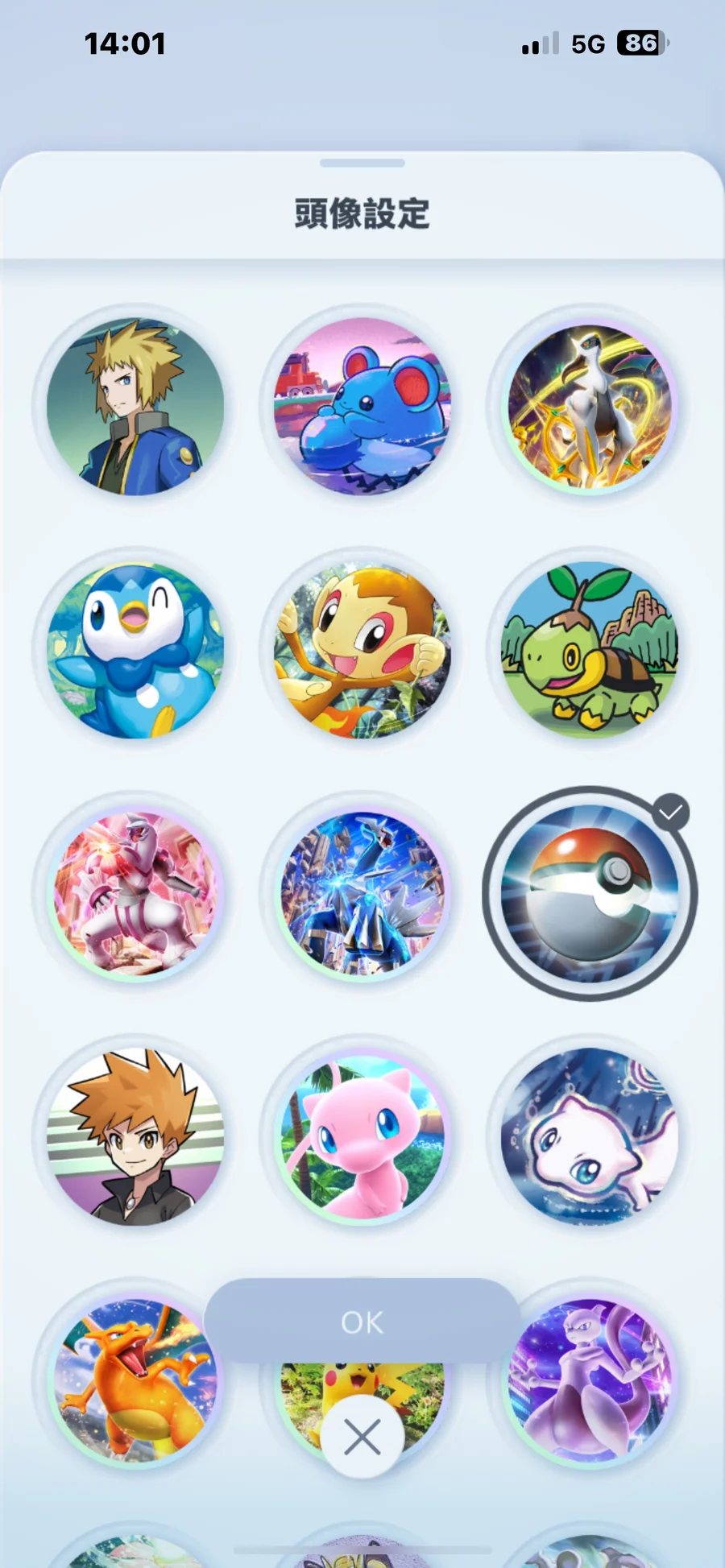725x1568 pixels.
Task: Select the Palkia avatar
Action: pyautogui.click(x=135, y=894)
